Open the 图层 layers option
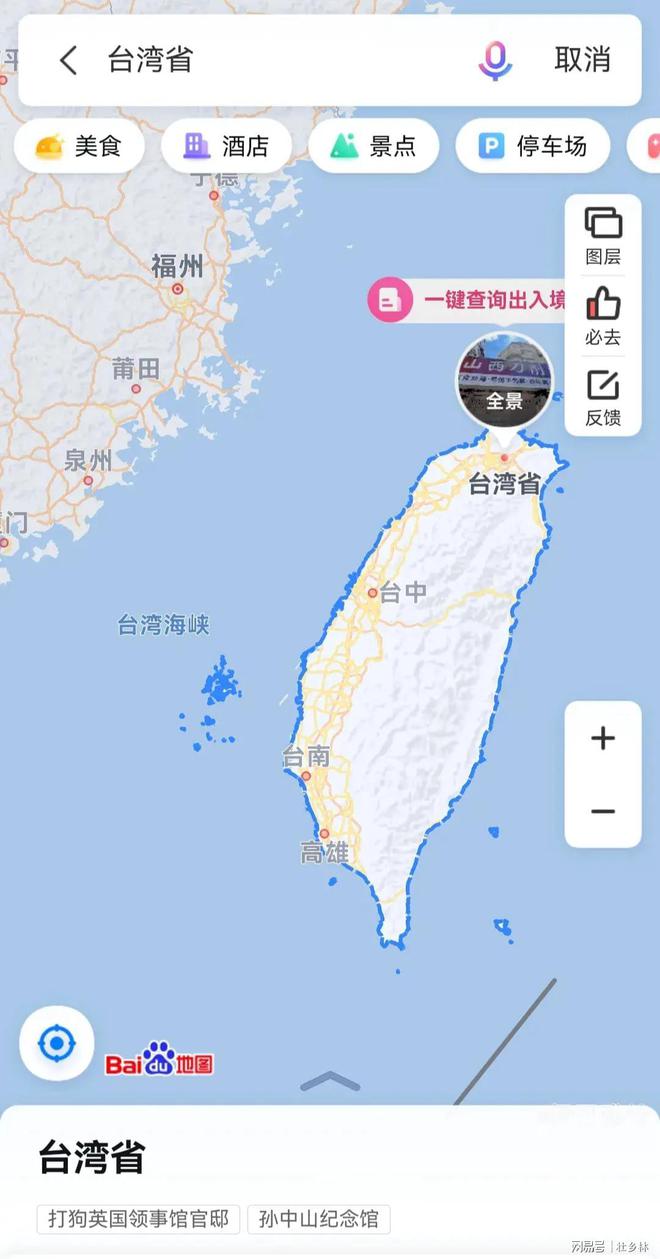 pyautogui.click(x=603, y=236)
